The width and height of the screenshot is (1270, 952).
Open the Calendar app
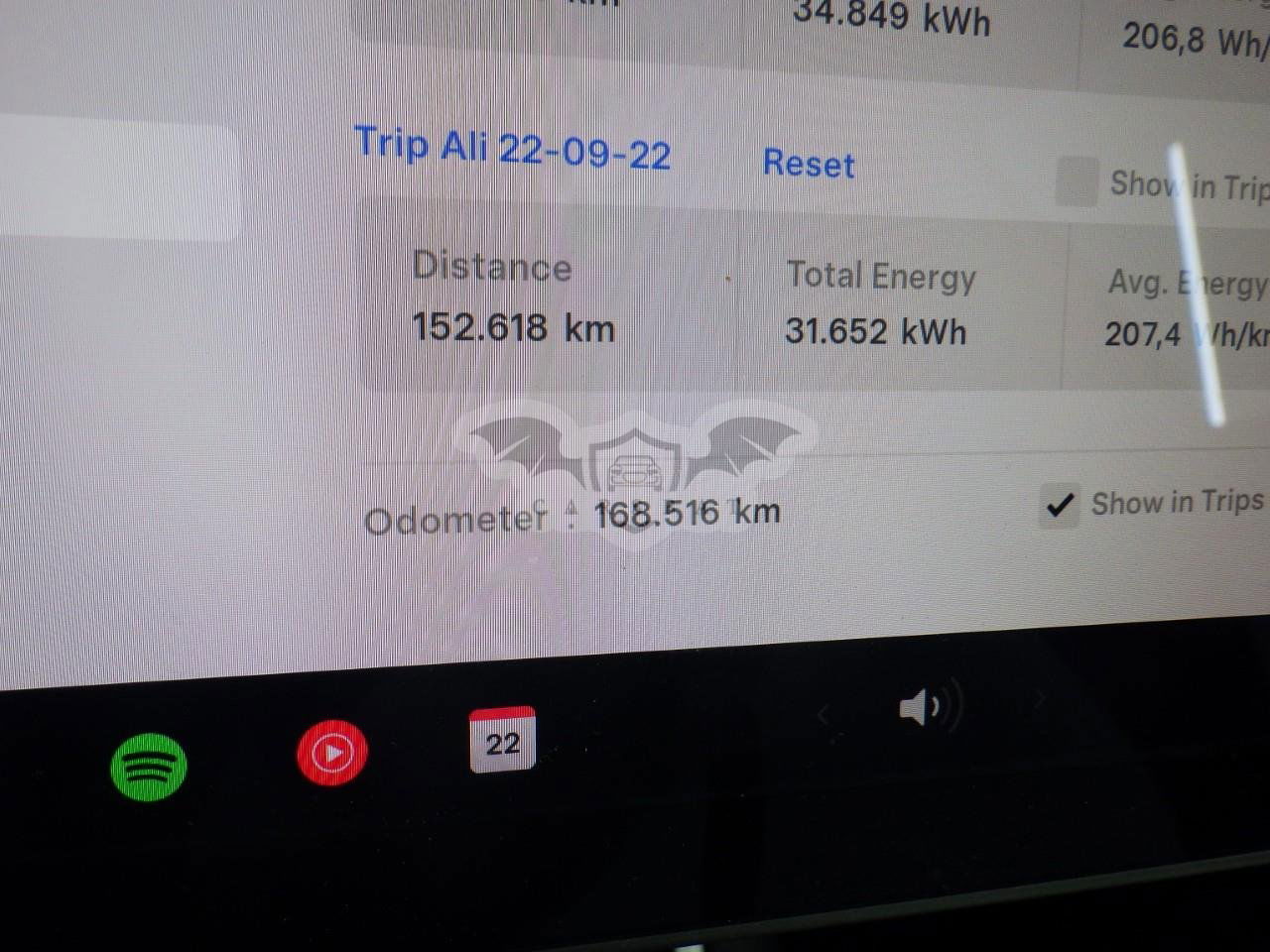502,740
